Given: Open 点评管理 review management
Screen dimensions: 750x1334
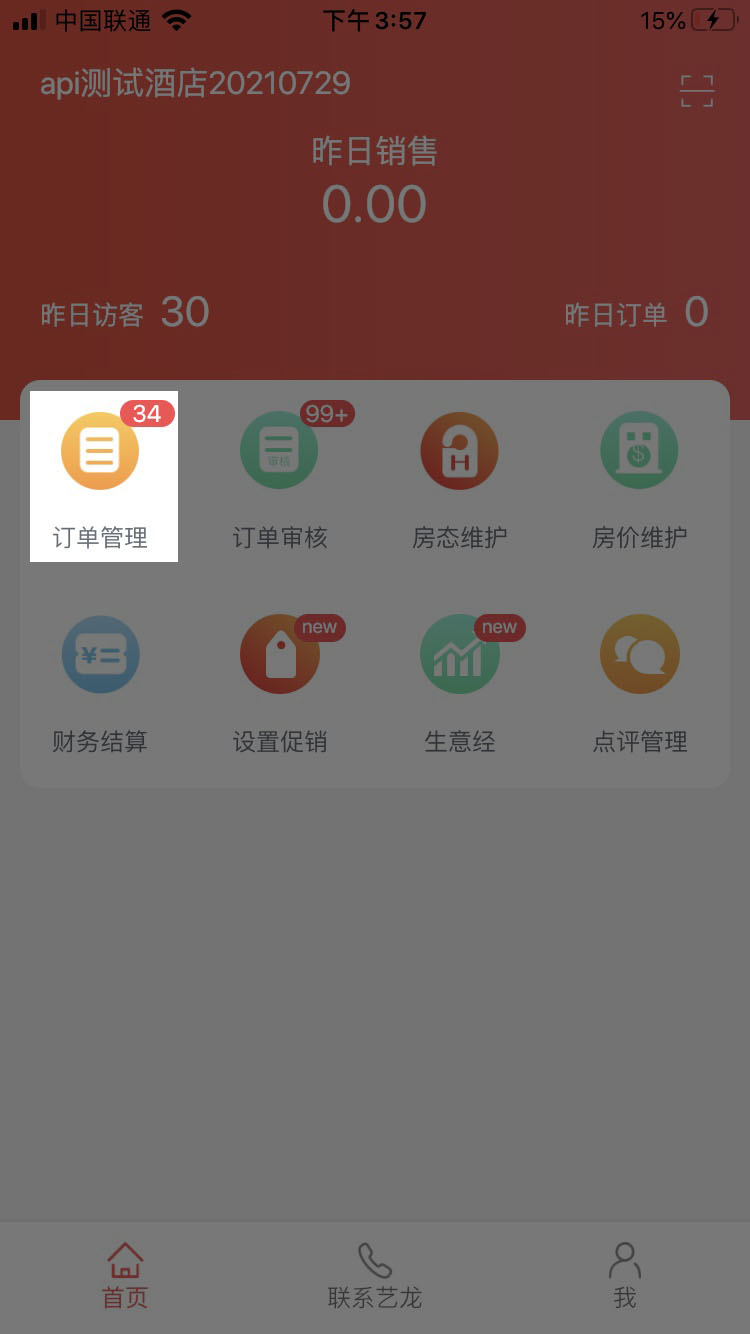Looking at the screenshot, I should 640,684.
